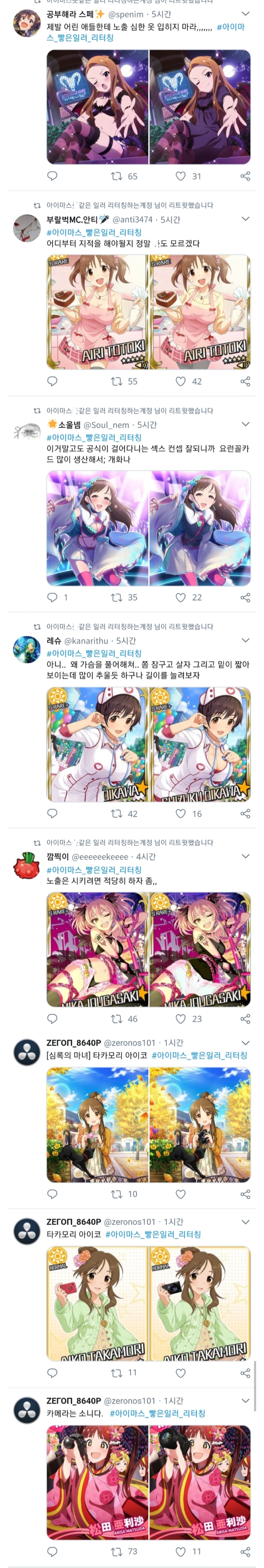Screen dimensions: 264x1568
Task: Open the image in @Soul_nem's tweet
Action: coord(148,528)
